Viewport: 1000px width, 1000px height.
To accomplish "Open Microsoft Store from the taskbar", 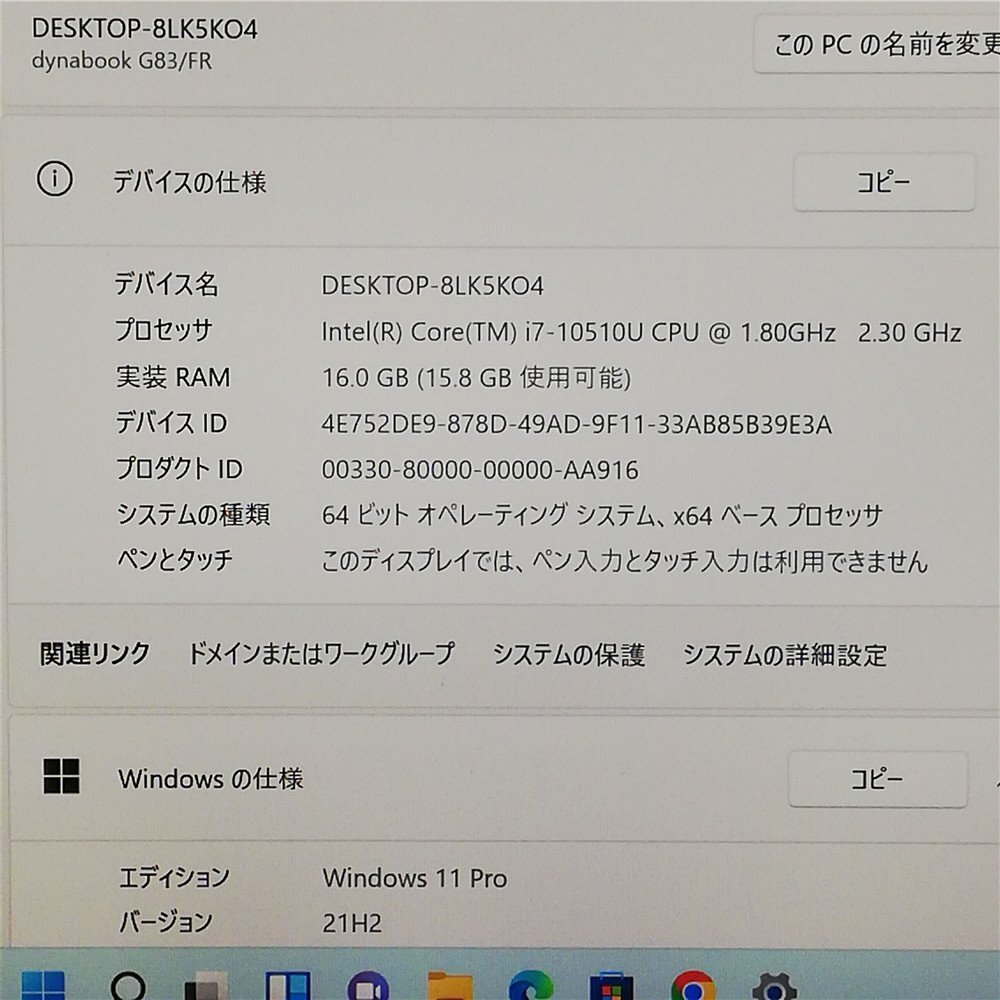I will pos(611,987).
